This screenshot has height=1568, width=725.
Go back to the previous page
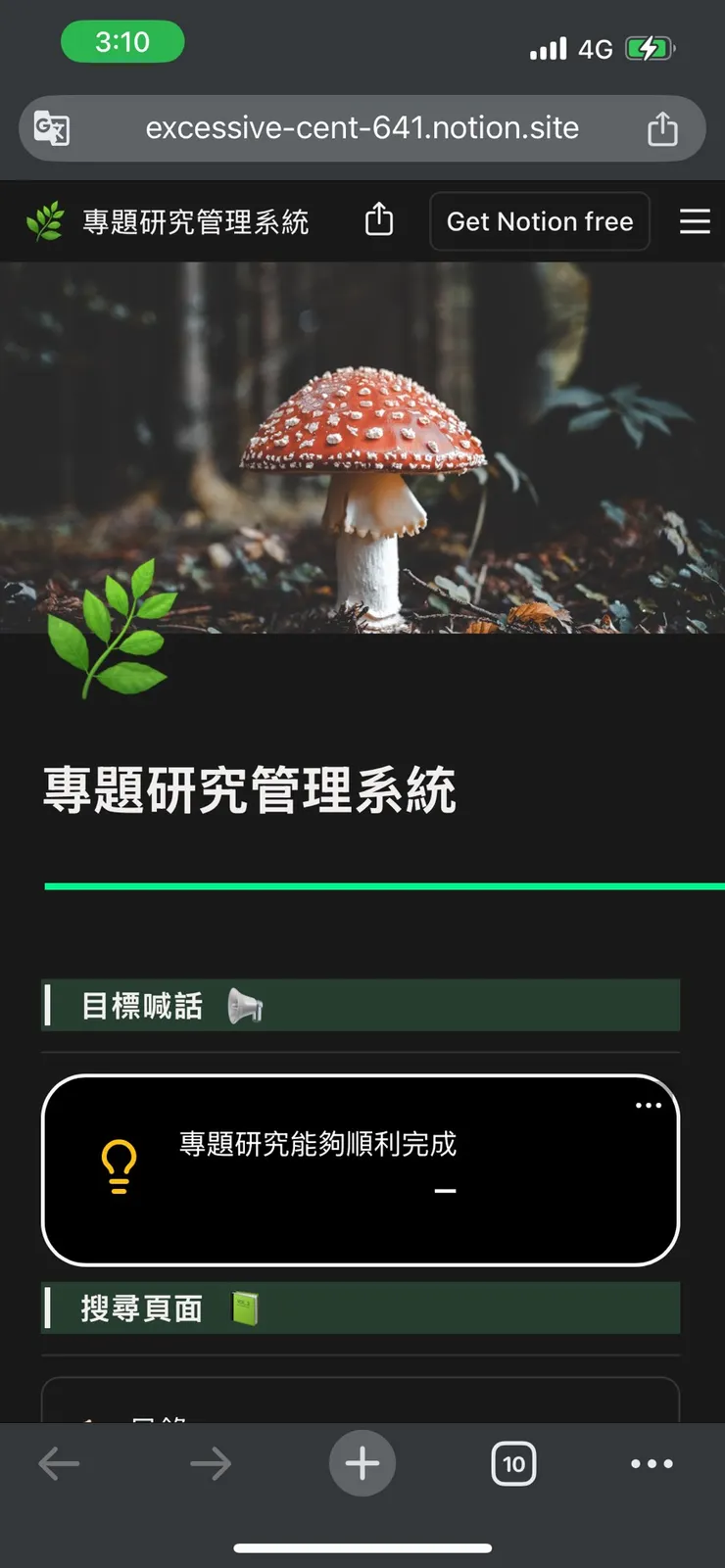pyautogui.click(x=59, y=1464)
